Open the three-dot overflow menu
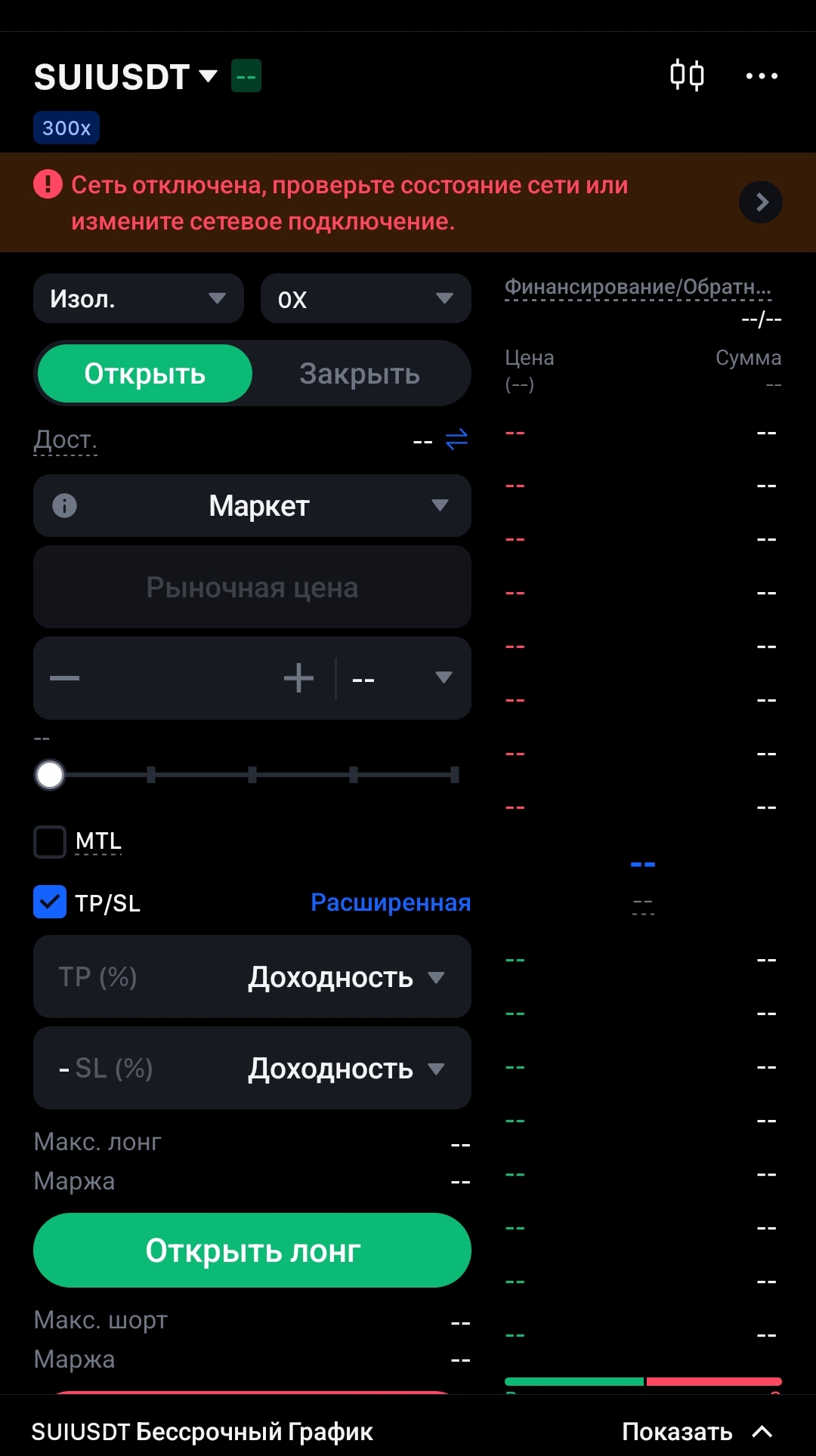Screen dimensions: 816x1456 point(761,76)
